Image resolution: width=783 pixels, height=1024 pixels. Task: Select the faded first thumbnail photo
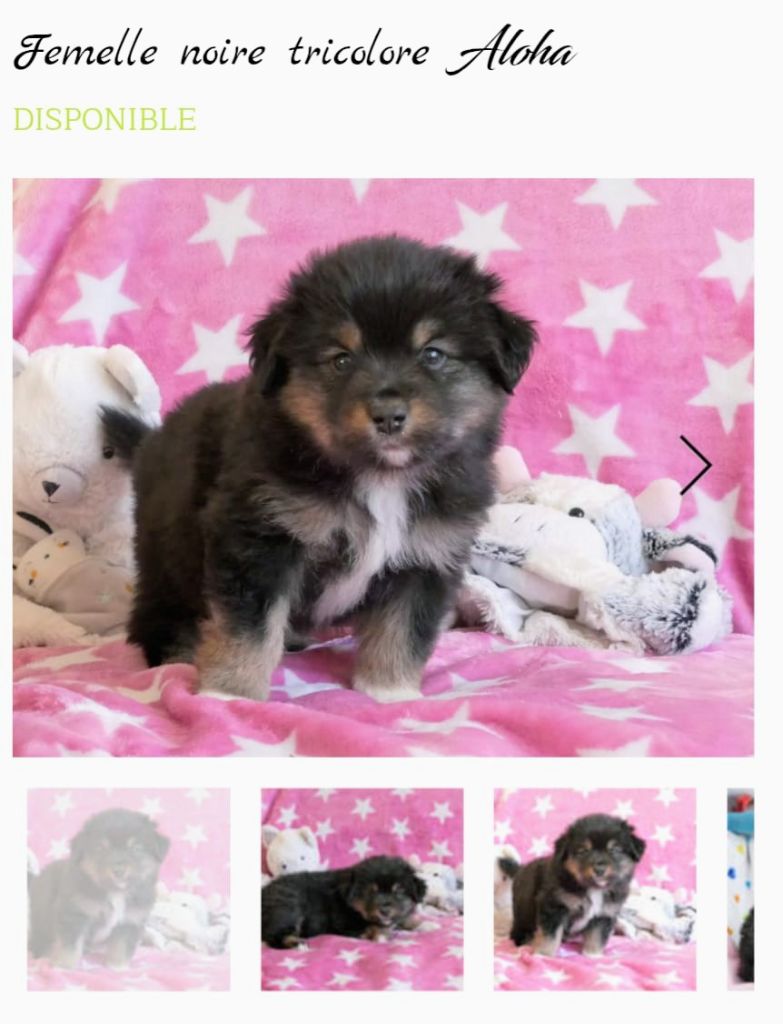128,888
